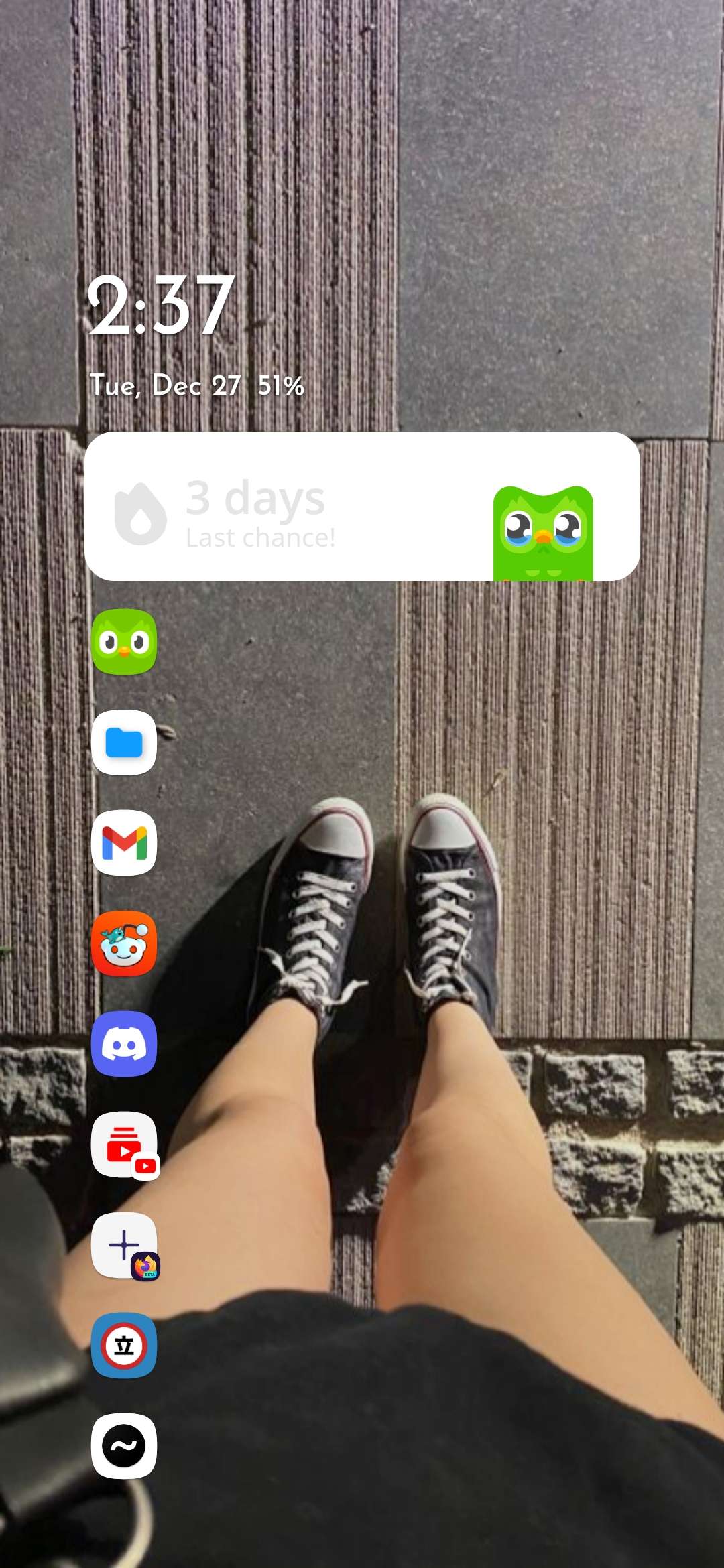724x1568 pixels.
Task: Open the black tilde icon app
Action: tap(124, 1446)
